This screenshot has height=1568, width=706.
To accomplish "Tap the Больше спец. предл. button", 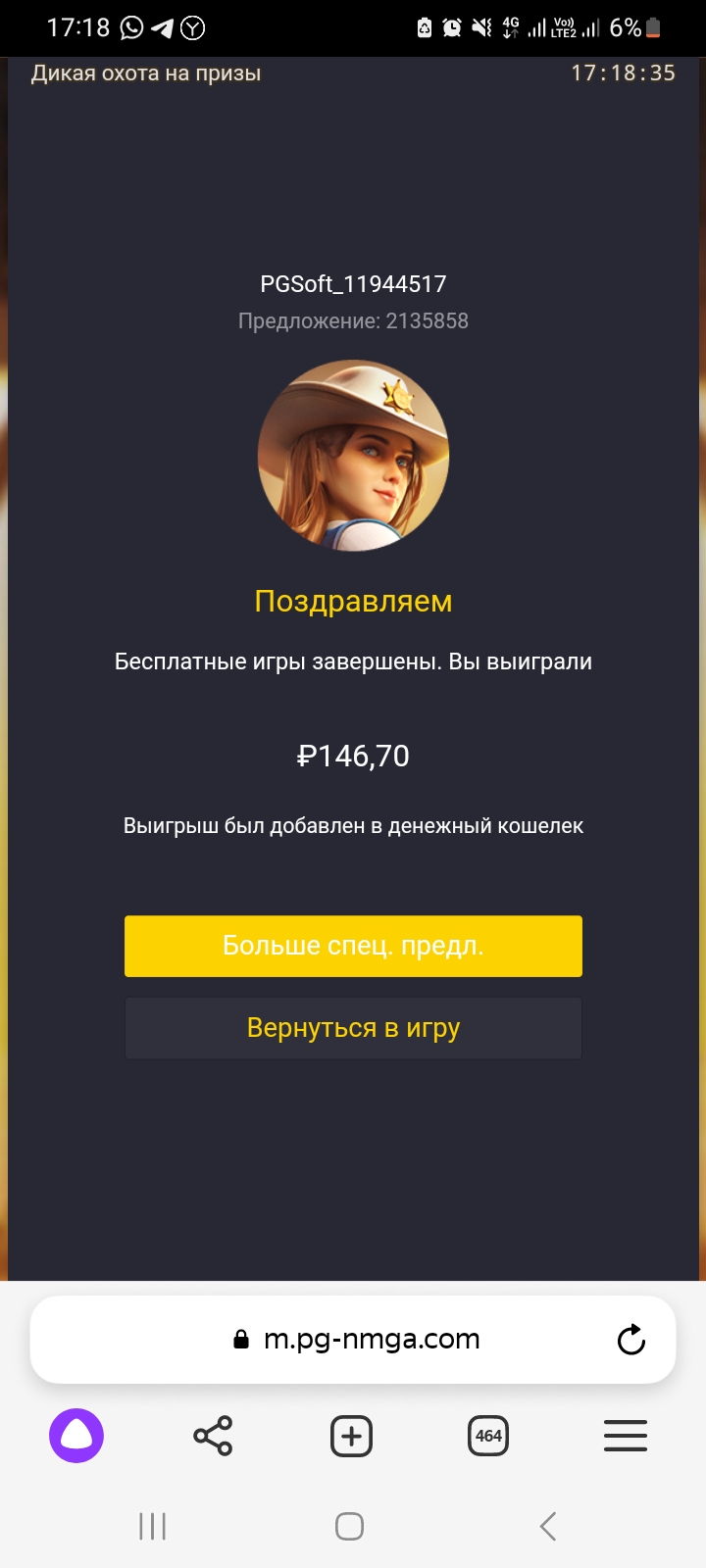I will pyautogui.click(x=353, y=946).
